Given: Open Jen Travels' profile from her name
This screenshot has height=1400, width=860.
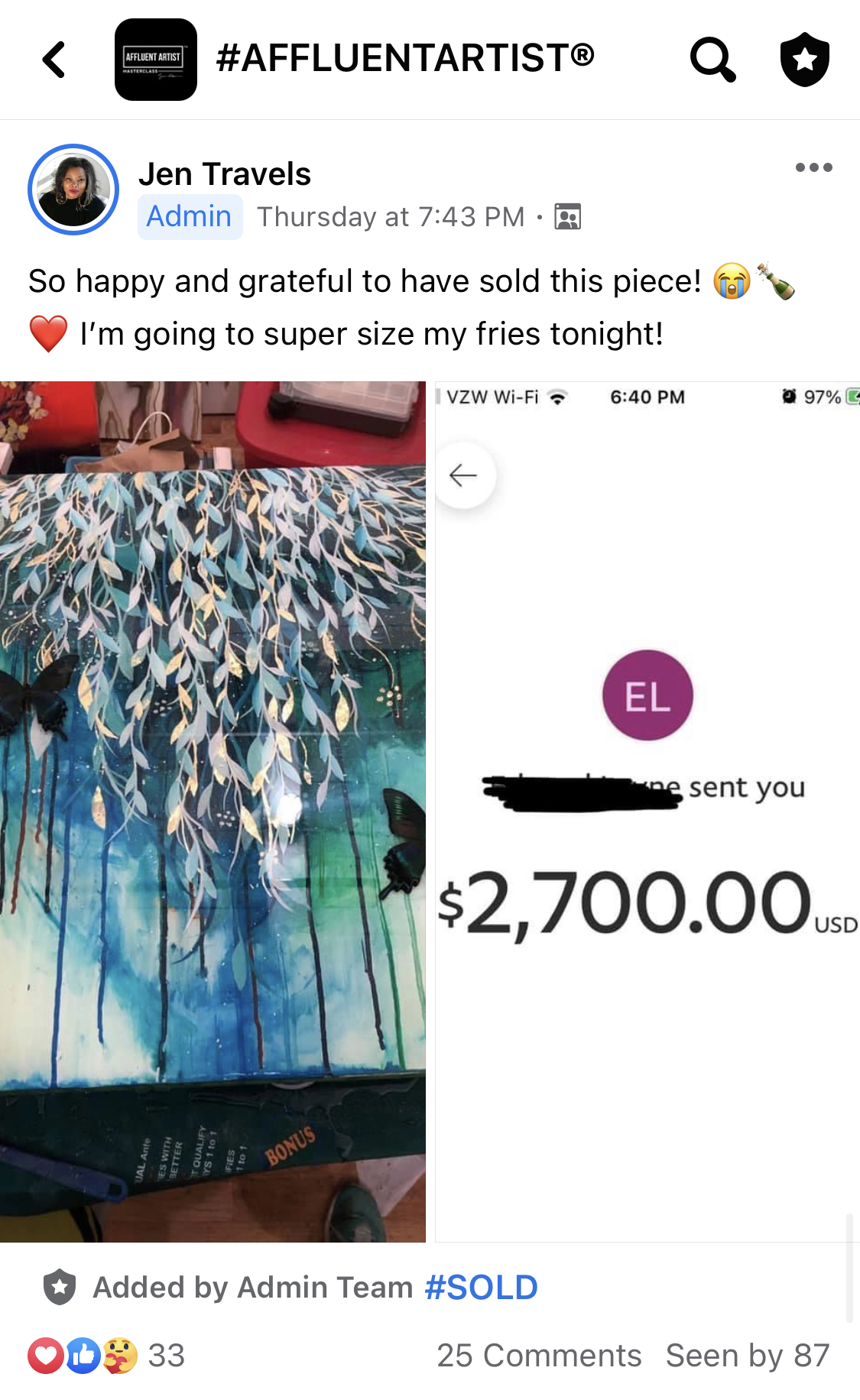Looking at the screenshot, I should [x=225, y=174].
